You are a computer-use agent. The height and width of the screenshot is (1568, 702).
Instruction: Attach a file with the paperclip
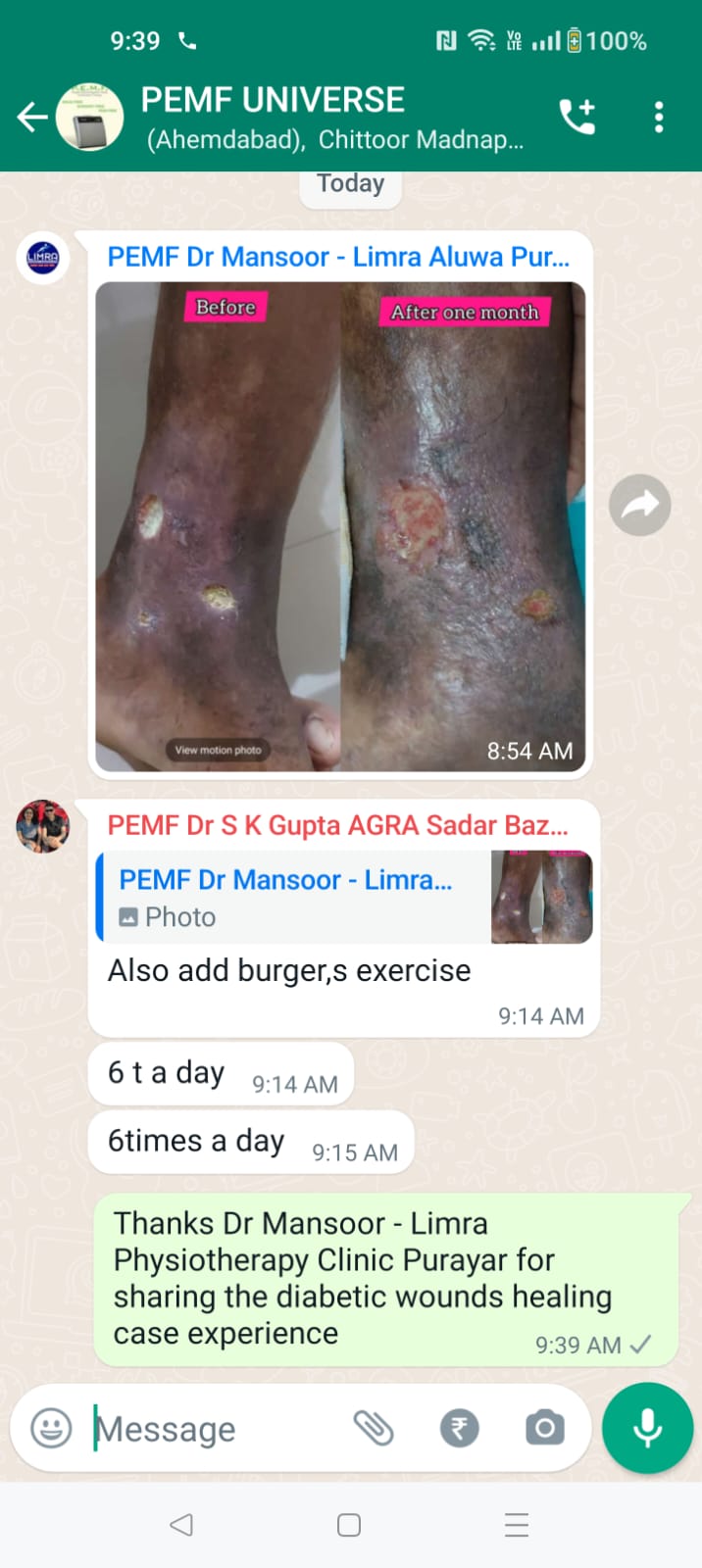[374, 1428]
